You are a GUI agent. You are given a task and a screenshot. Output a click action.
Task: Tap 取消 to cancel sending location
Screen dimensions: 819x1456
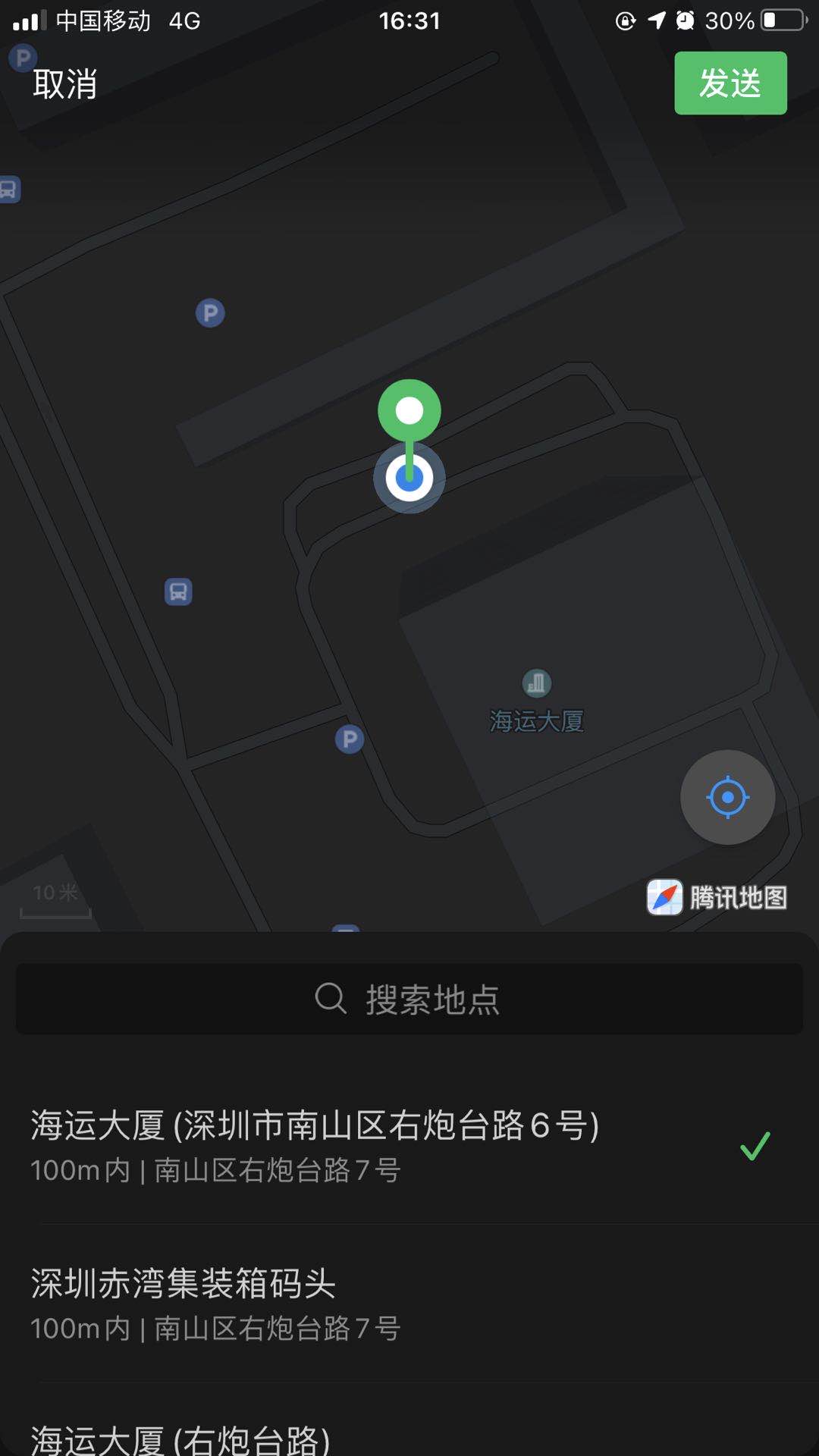pos(65,84)
